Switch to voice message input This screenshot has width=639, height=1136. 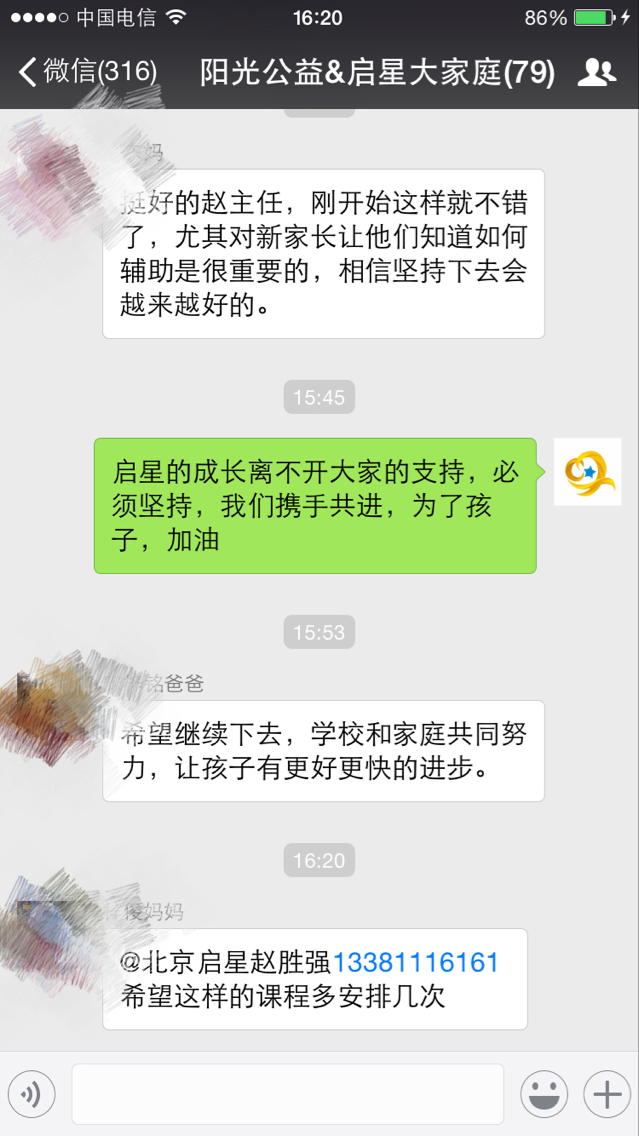click(31, 1095)
